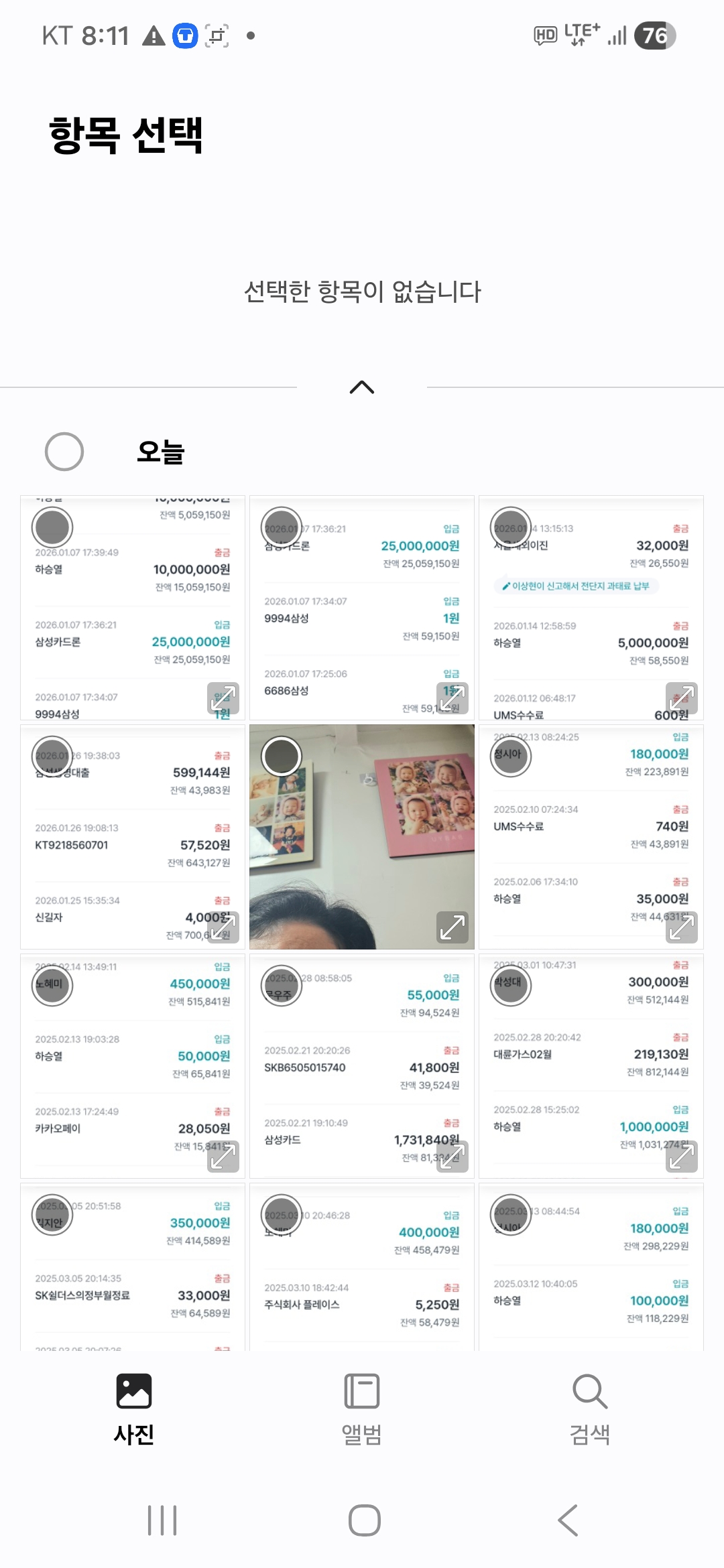Collapse the selected items panel chevron
The image size is (724, 1568).
click(362, 387)
